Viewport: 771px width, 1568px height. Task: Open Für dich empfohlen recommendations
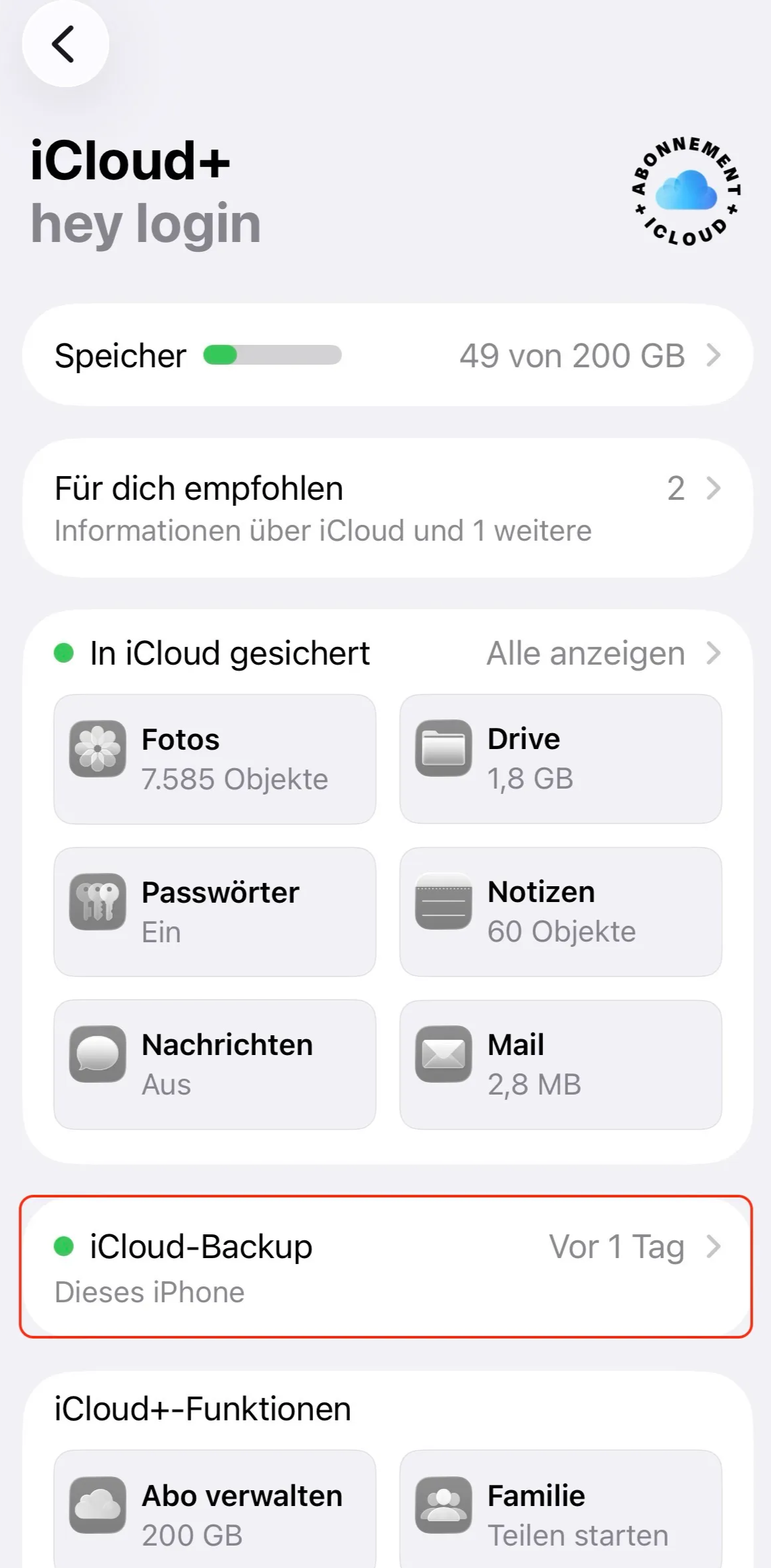pos(387,508)
